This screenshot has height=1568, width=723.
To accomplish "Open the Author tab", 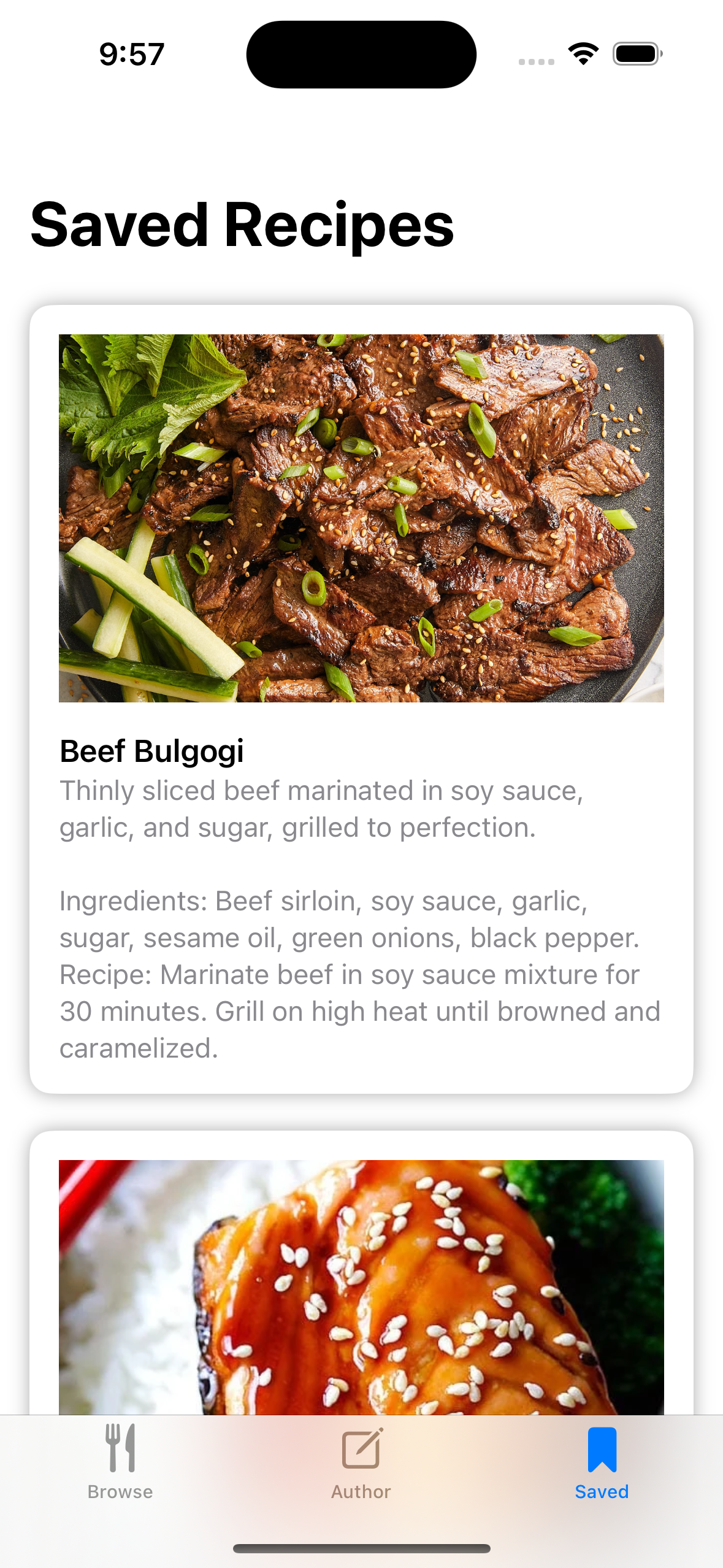I will click(361, 1462).
